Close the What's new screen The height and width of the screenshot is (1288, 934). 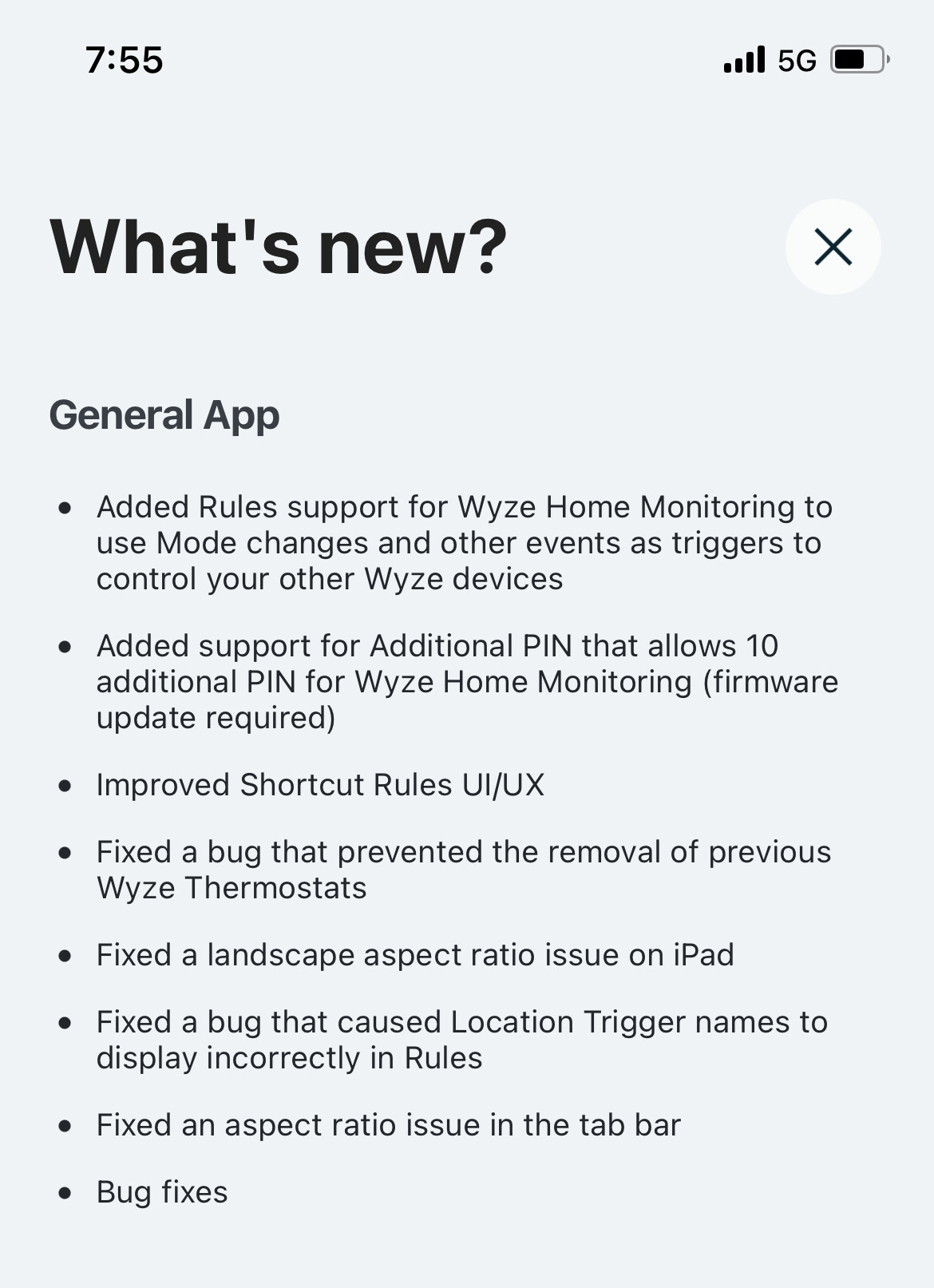click(833, 247)
